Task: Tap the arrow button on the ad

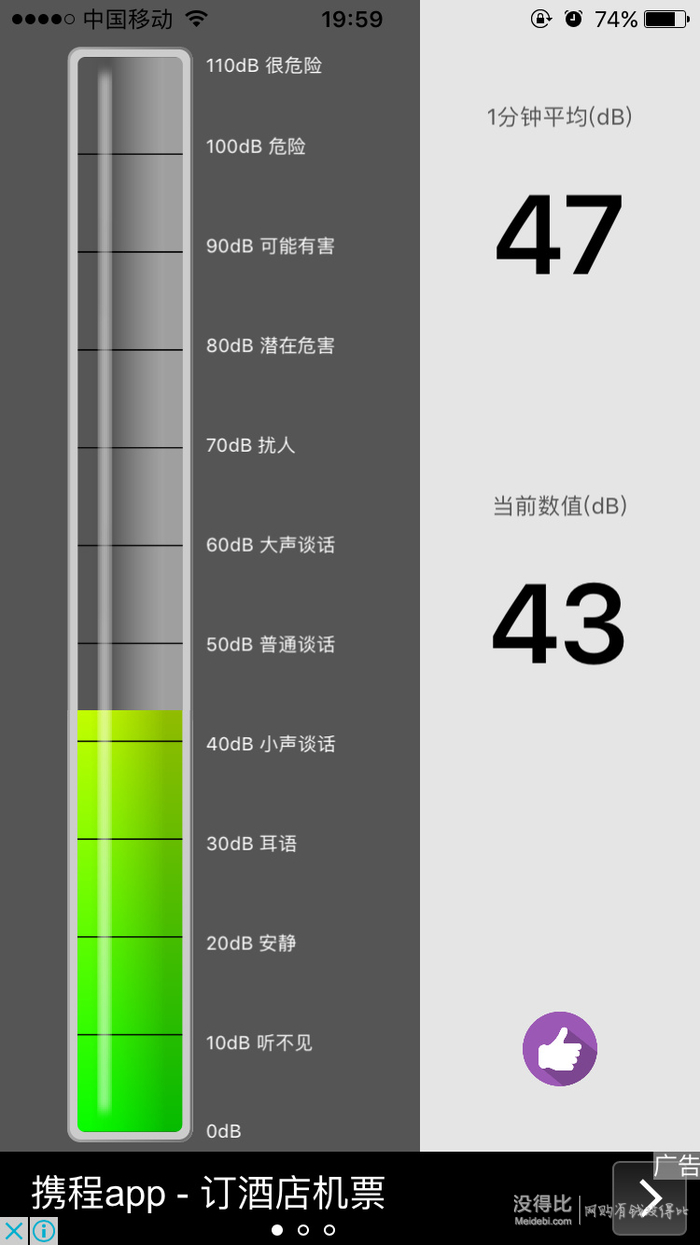Action: [649, 1198]
